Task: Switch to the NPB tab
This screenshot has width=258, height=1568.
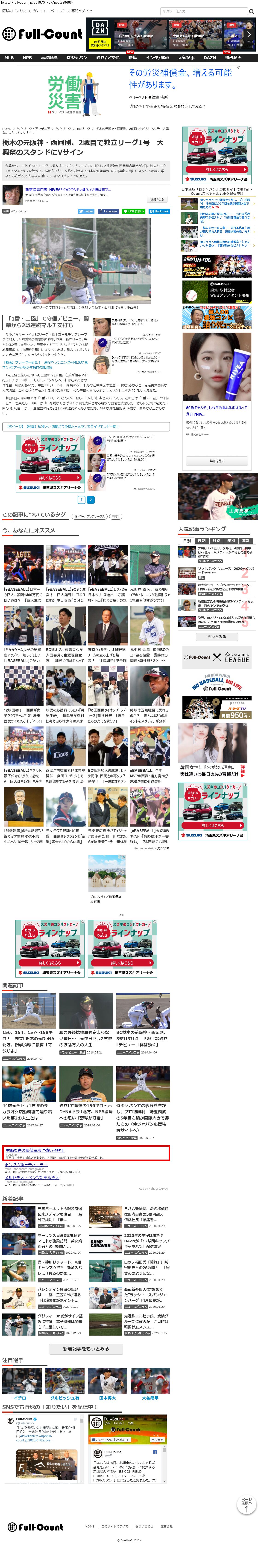Action: 27,58
